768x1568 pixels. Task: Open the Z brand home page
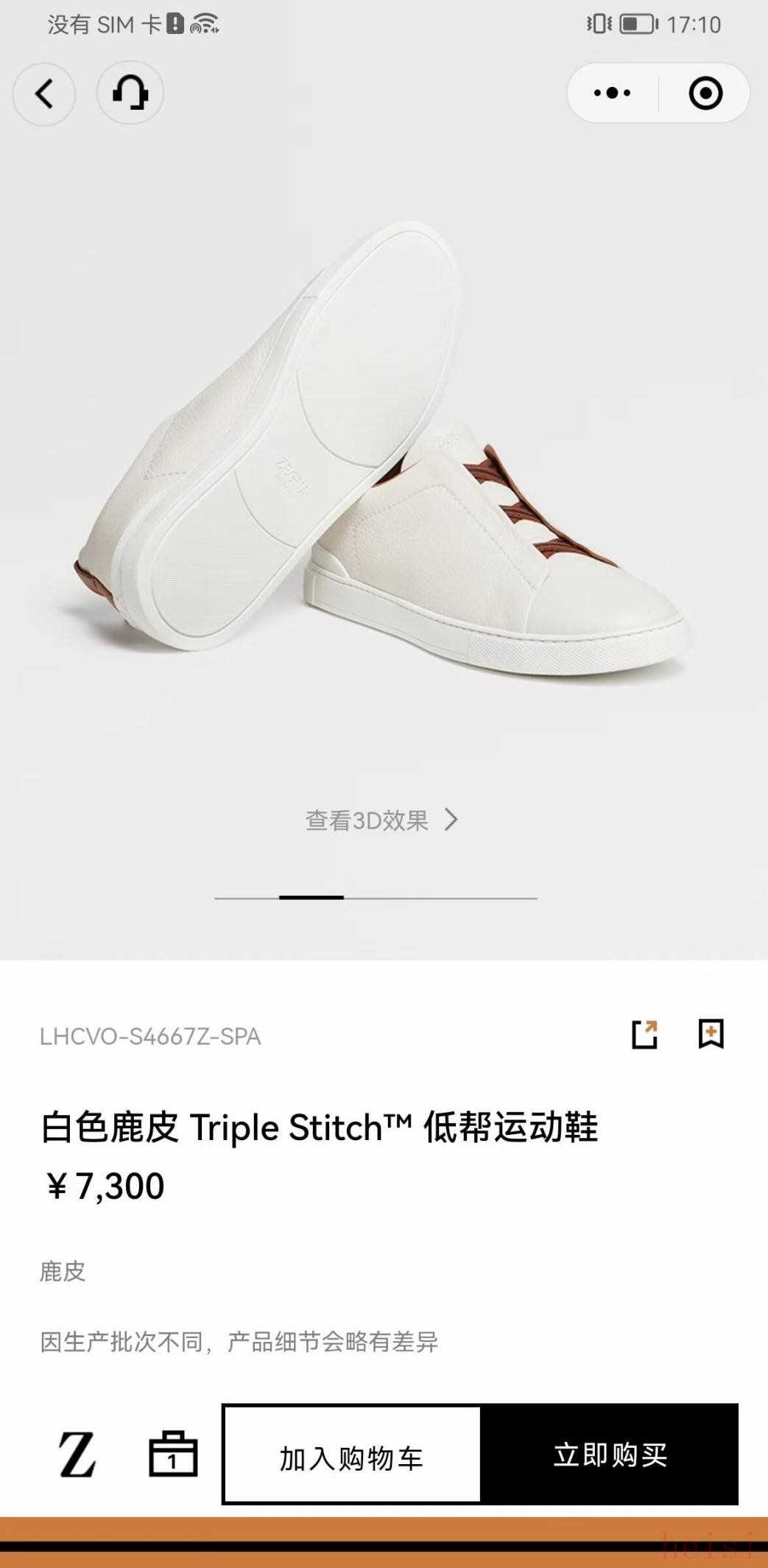click(77, 1455)
